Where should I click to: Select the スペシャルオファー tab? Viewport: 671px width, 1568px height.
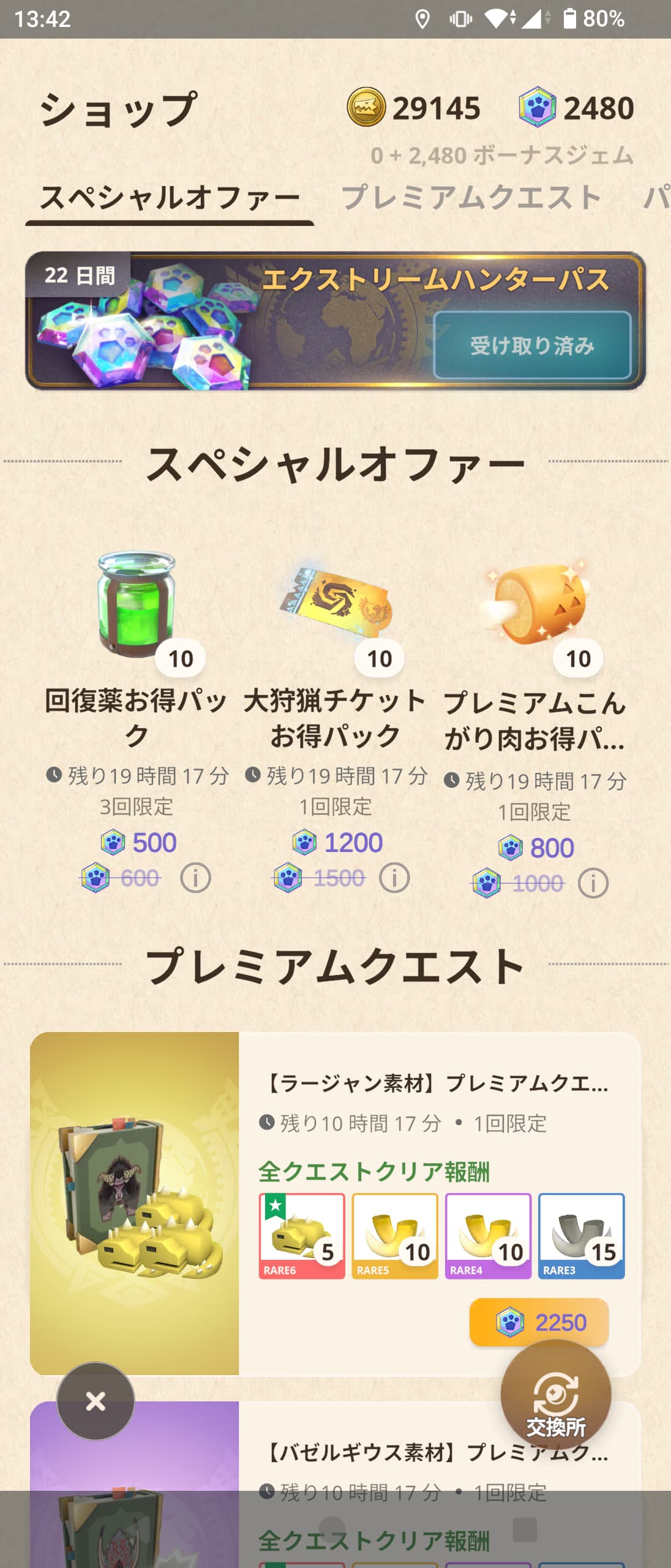pos(170,198)
